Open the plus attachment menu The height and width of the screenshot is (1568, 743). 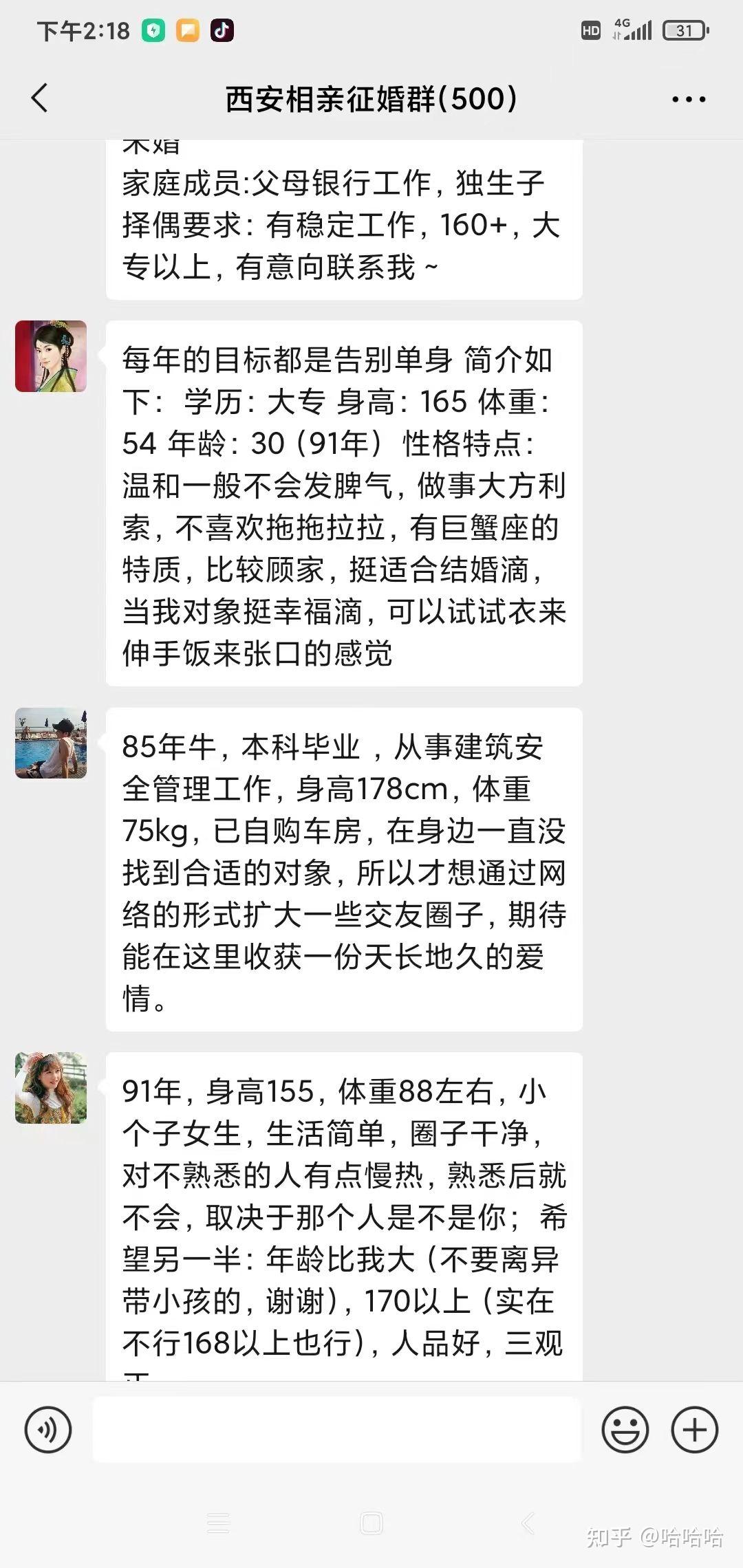(x=694, y=1430)
